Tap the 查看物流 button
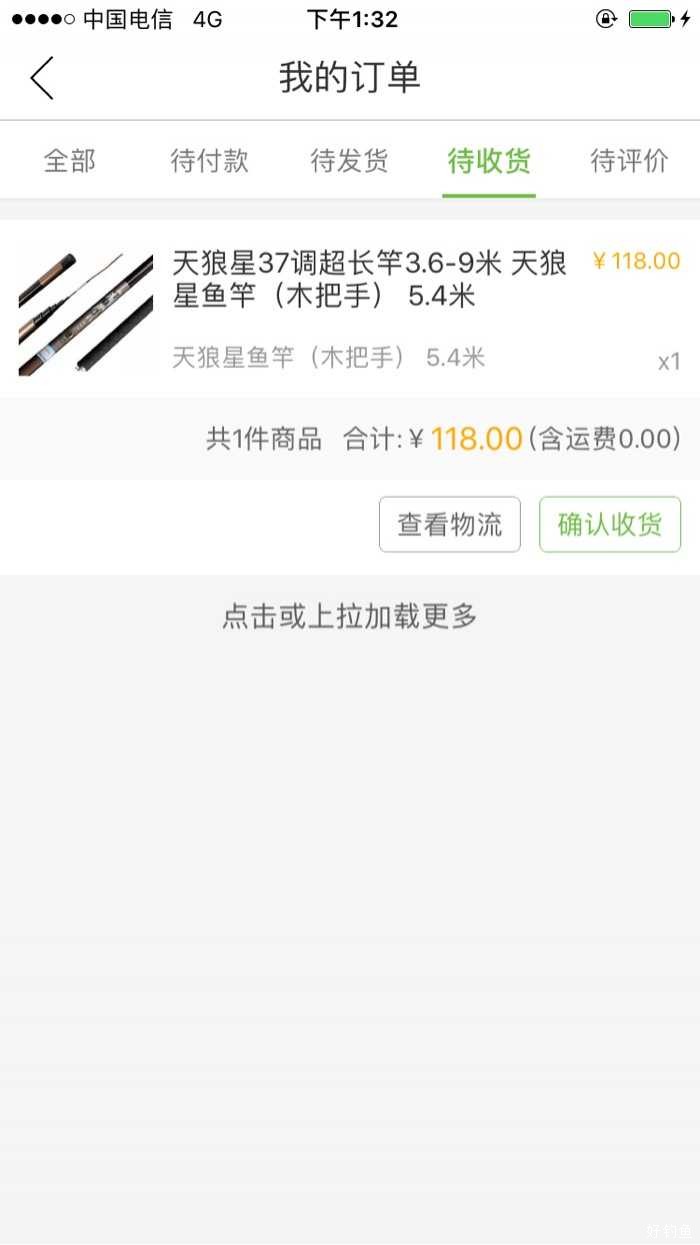Screen dimensions: 700x1245 click(x=450, y=525)
